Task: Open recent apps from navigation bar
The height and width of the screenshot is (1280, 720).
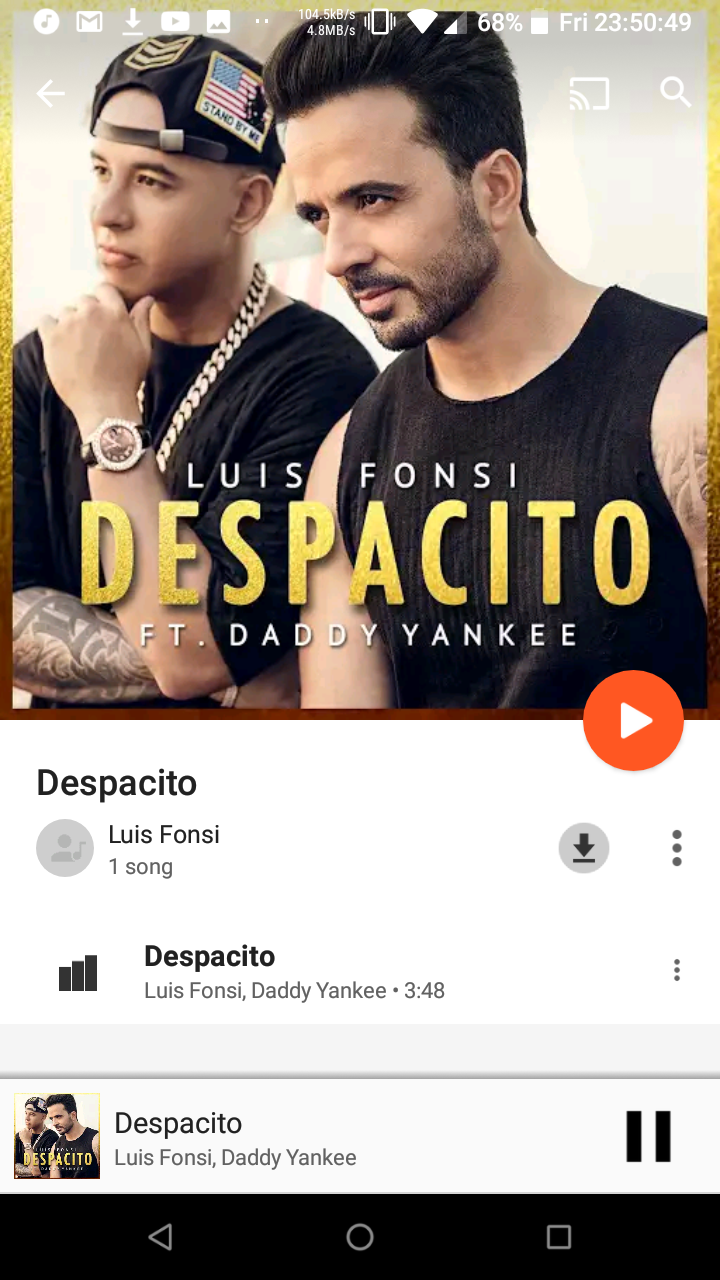Action: 559,1237
